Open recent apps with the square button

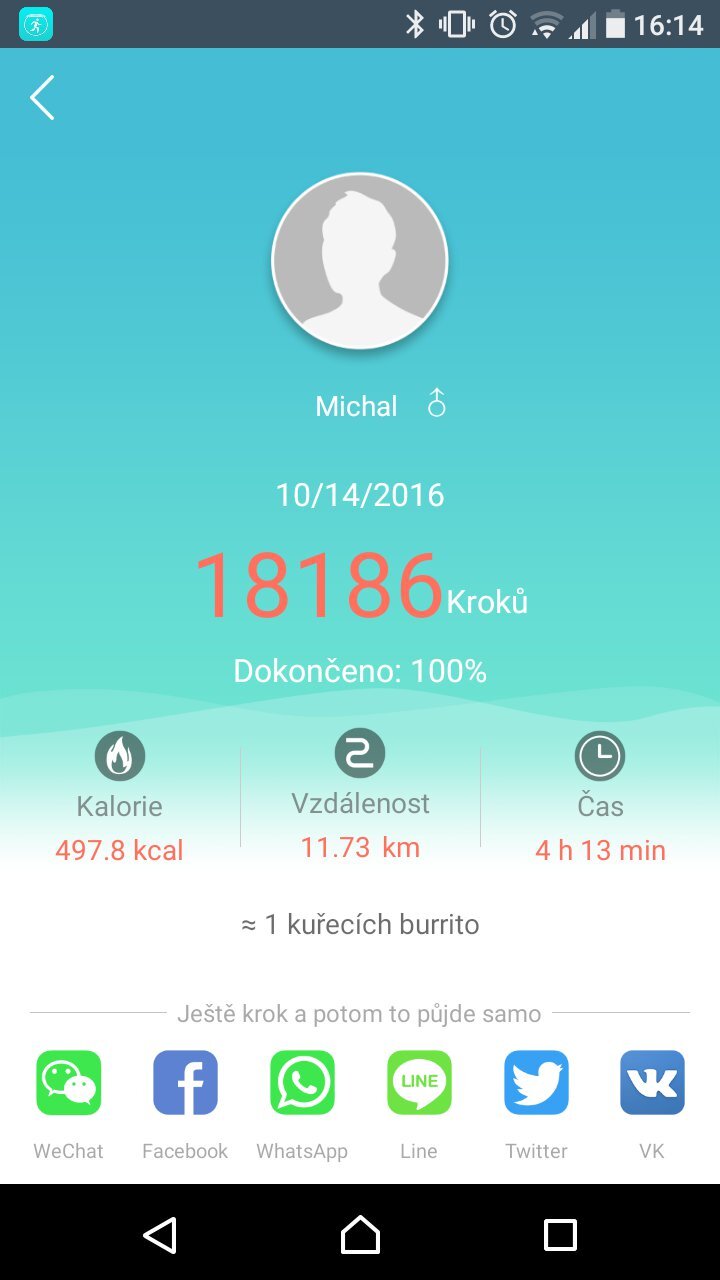click(x=560, y=1235)
